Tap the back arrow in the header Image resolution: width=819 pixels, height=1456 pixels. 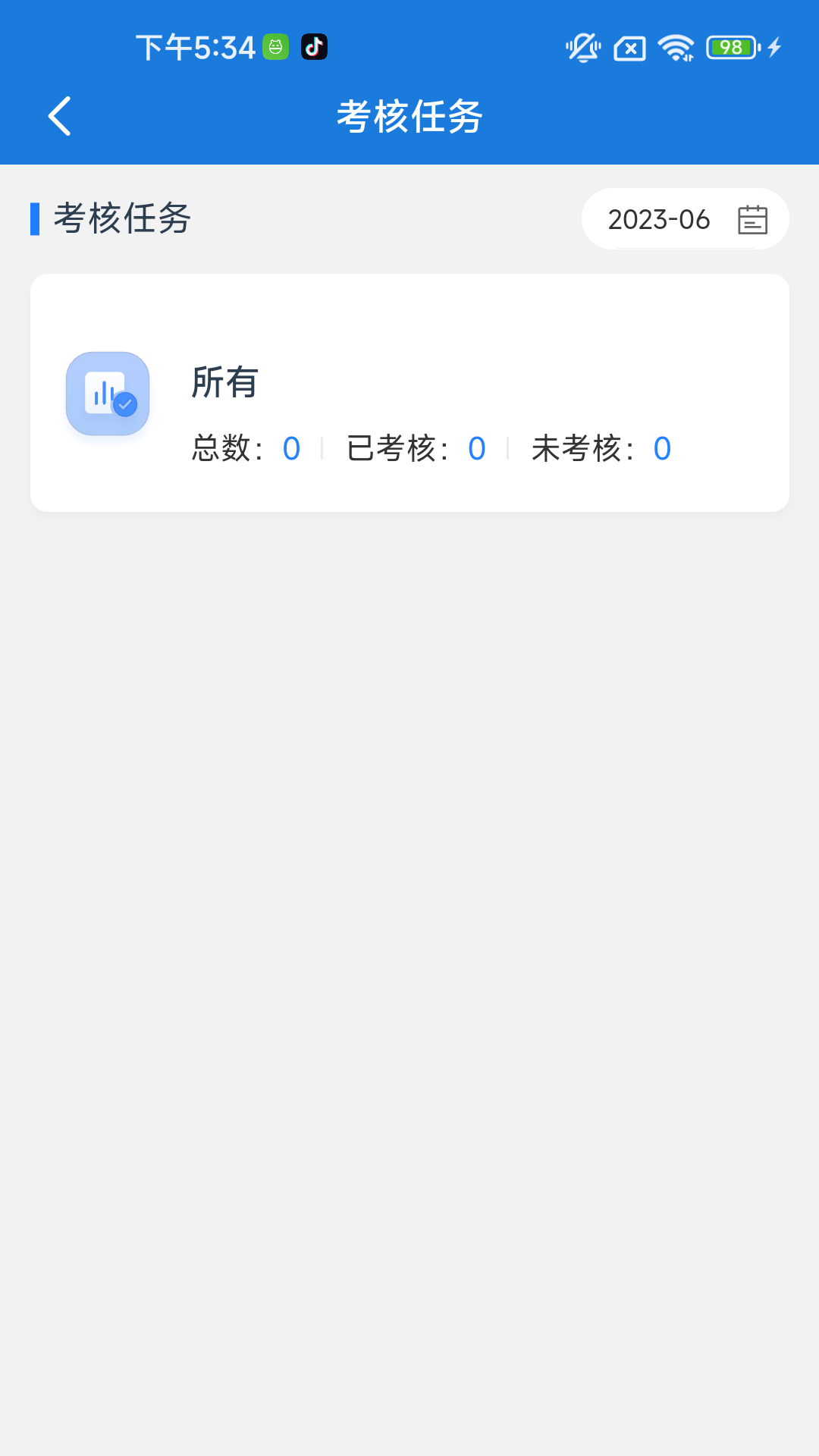pyautogui.click(x=60, y=116)
